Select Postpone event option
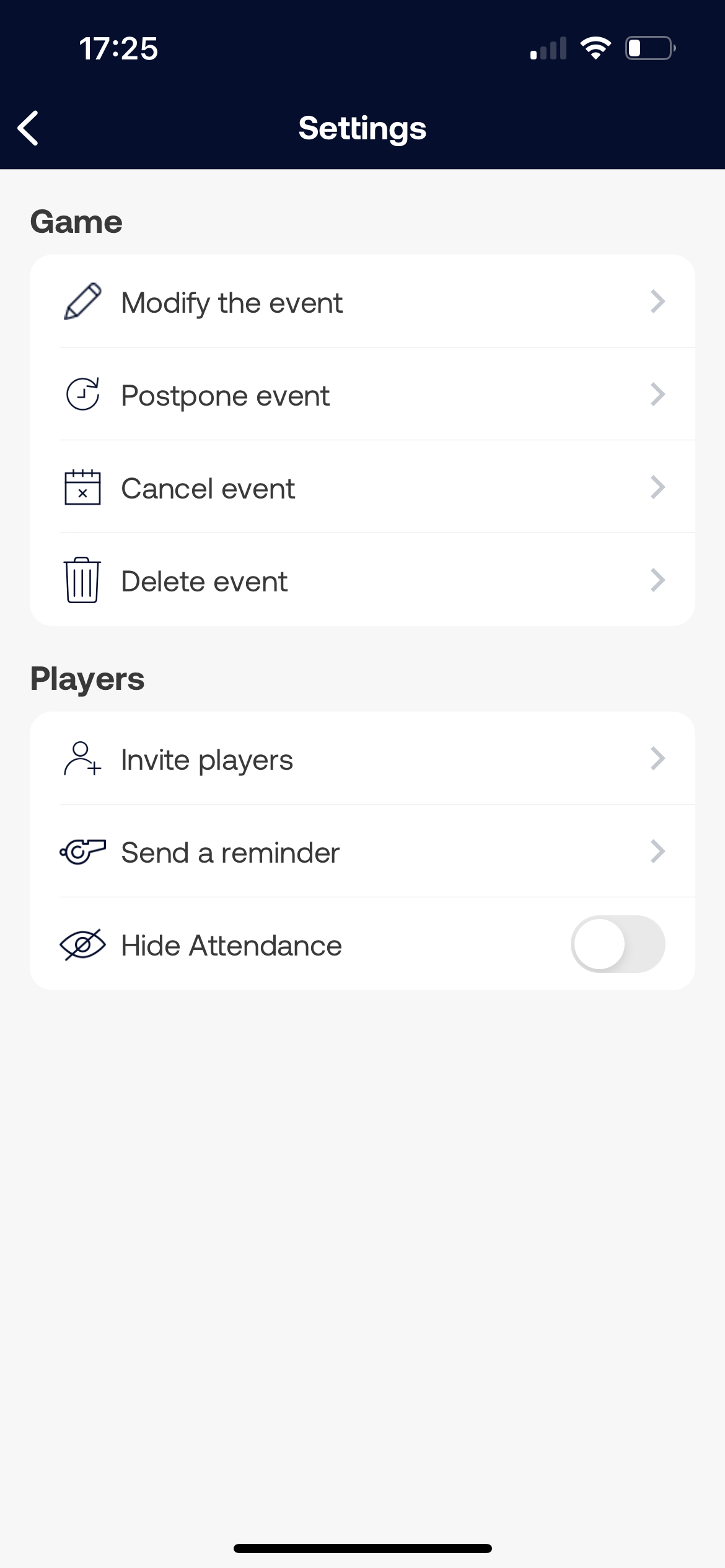The height and width of the screenshot is (1568, 725). click(362, 395)
